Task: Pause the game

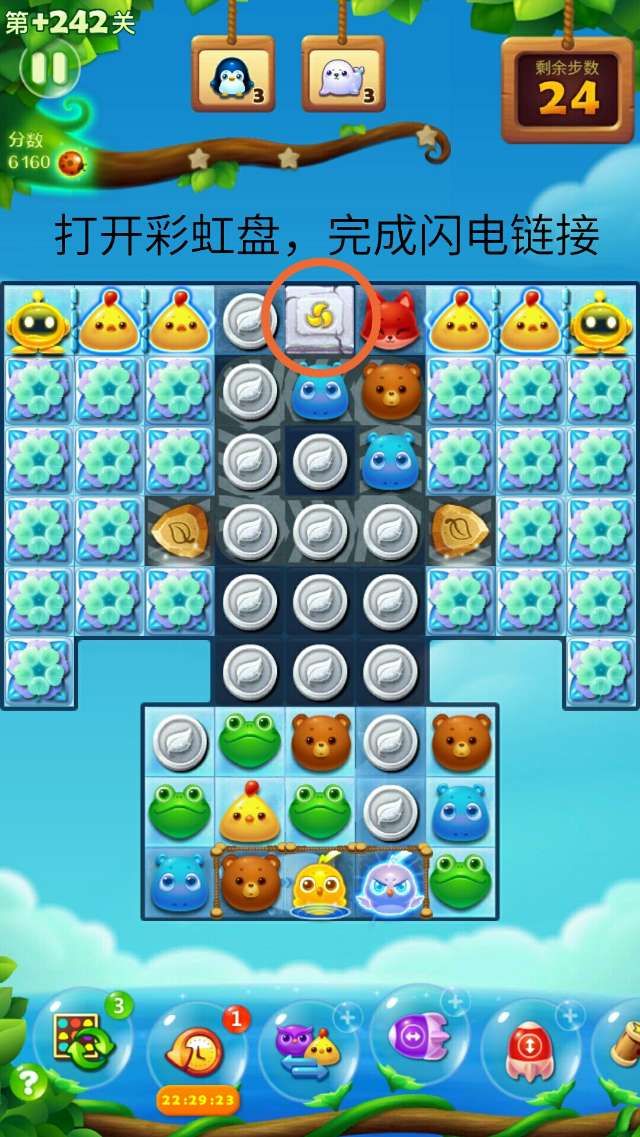Action: click(x=48, y=68)
